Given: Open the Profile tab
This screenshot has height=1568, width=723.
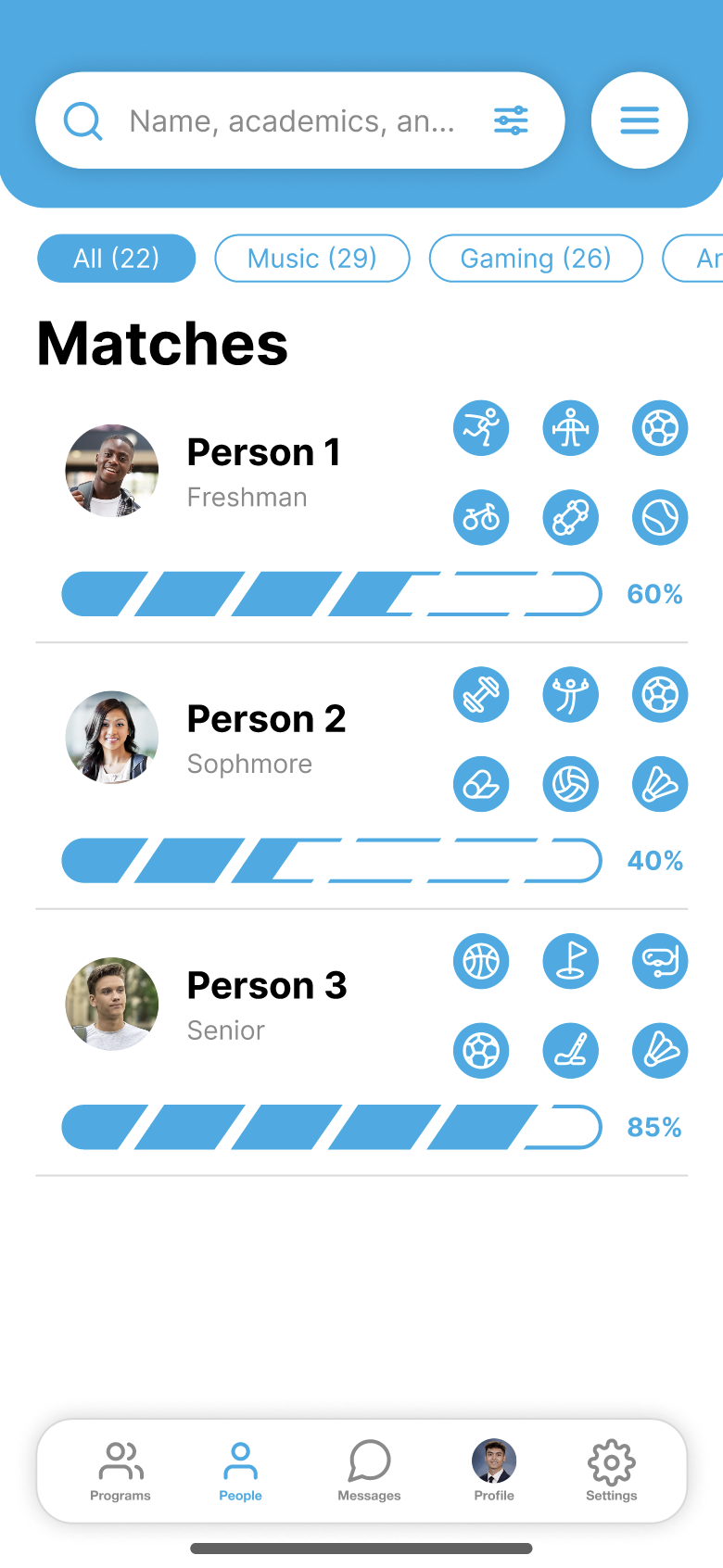Looking at the screenshot, I should pyautogui.click(x=494, y=1471).
